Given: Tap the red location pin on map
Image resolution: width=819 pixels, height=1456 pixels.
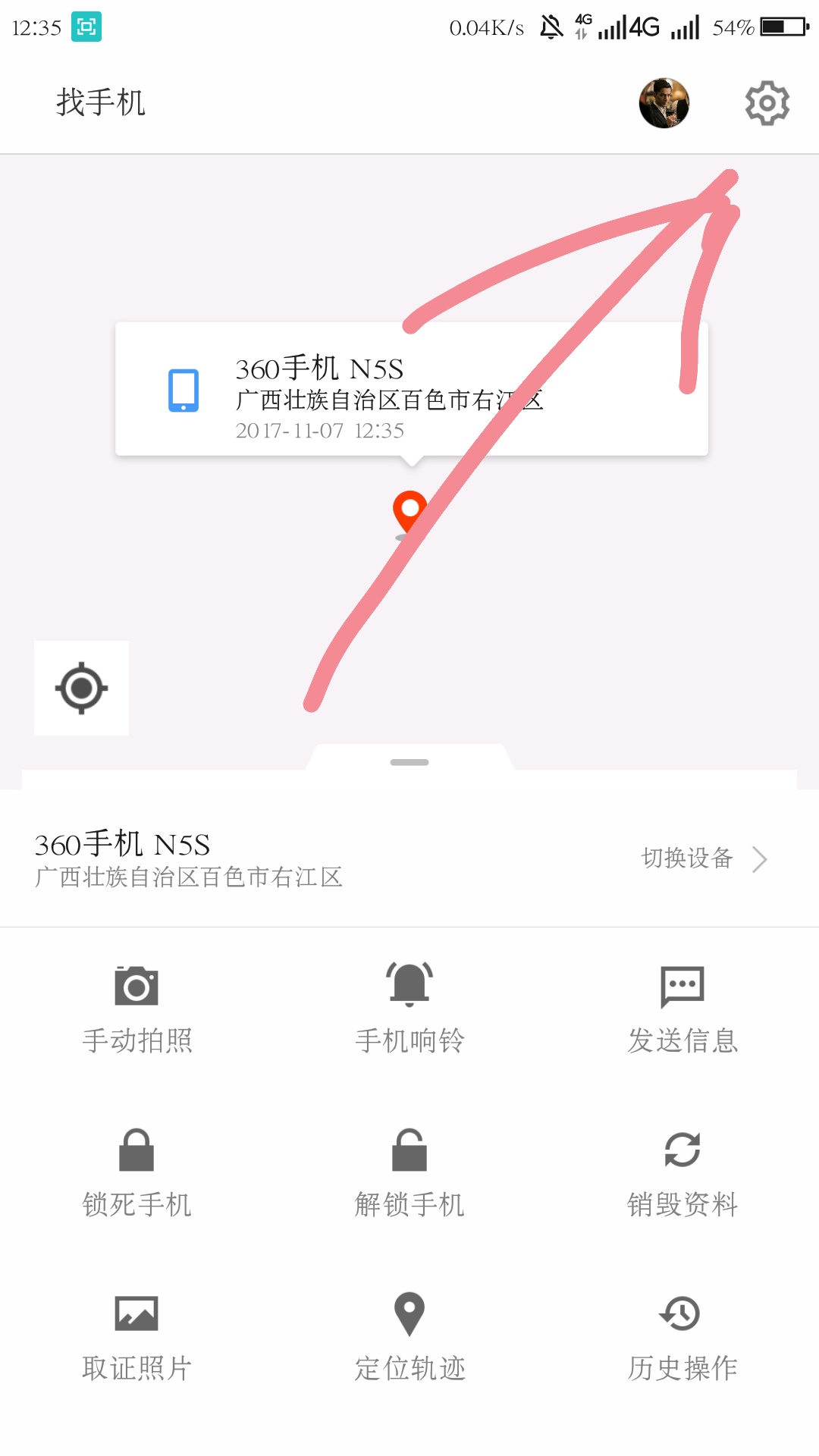Looking at the screenshot, I should point(409,511).
